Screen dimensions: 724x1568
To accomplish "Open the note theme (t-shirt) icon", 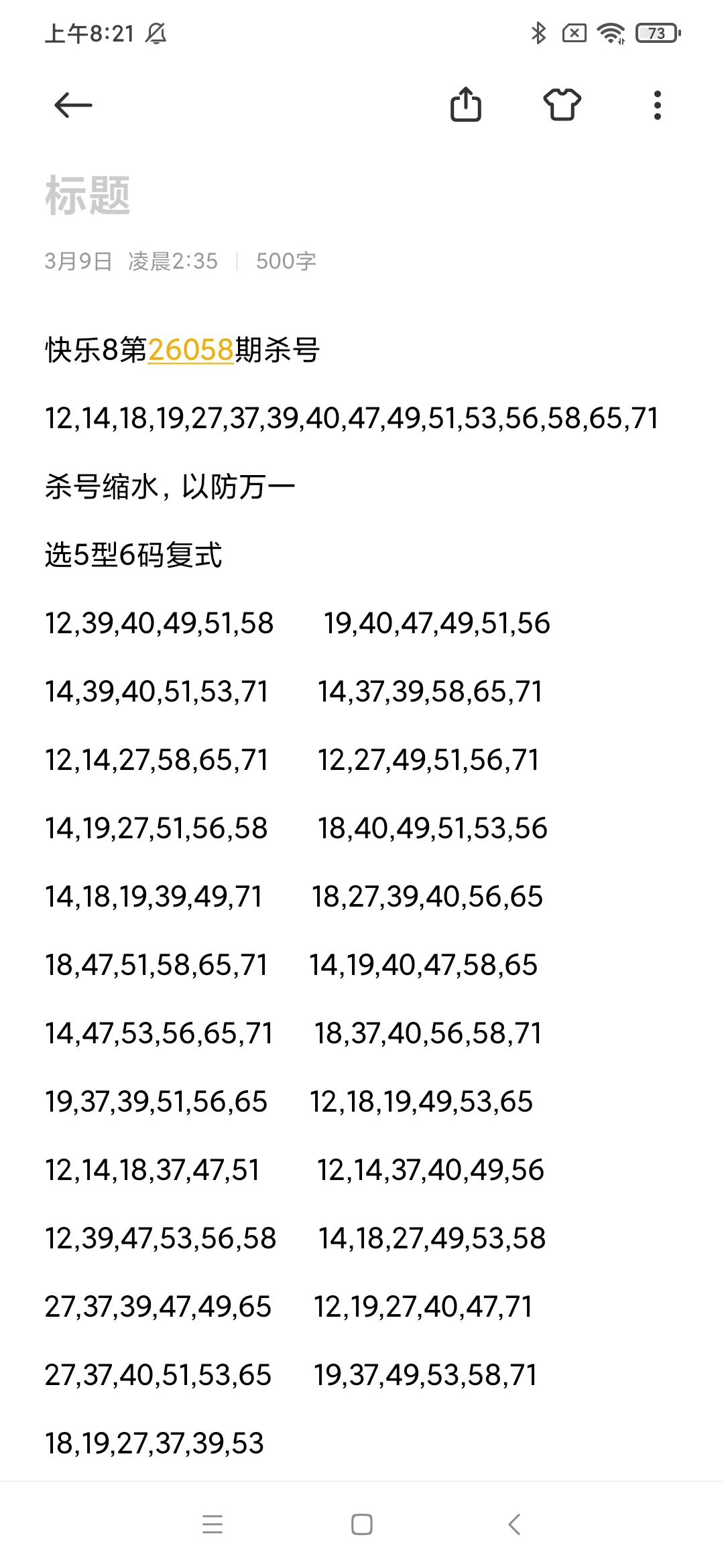I will [563, 105].
